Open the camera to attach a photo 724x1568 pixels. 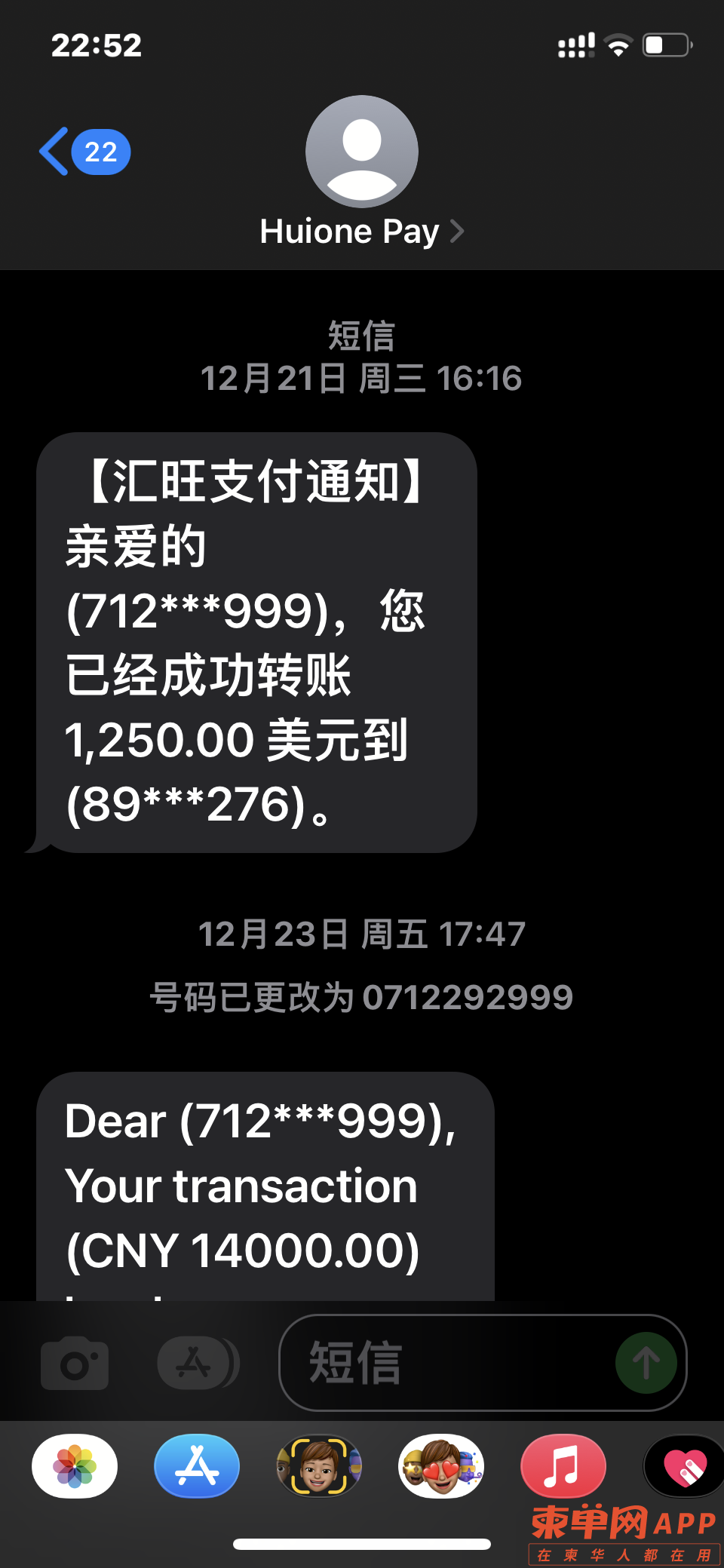point(74,1363)
